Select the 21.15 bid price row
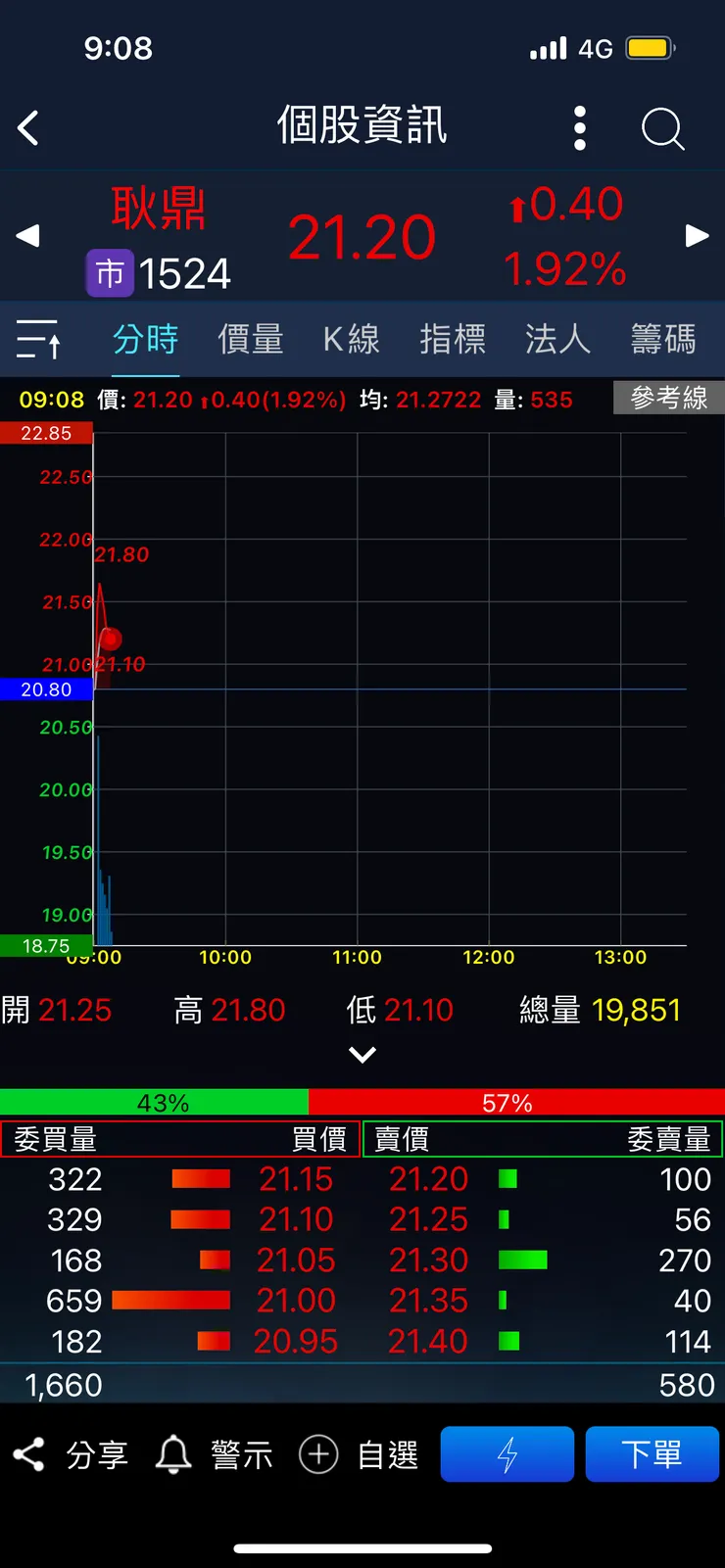The width and height of the screenshot is (725, 1568). pos(295,1179)
